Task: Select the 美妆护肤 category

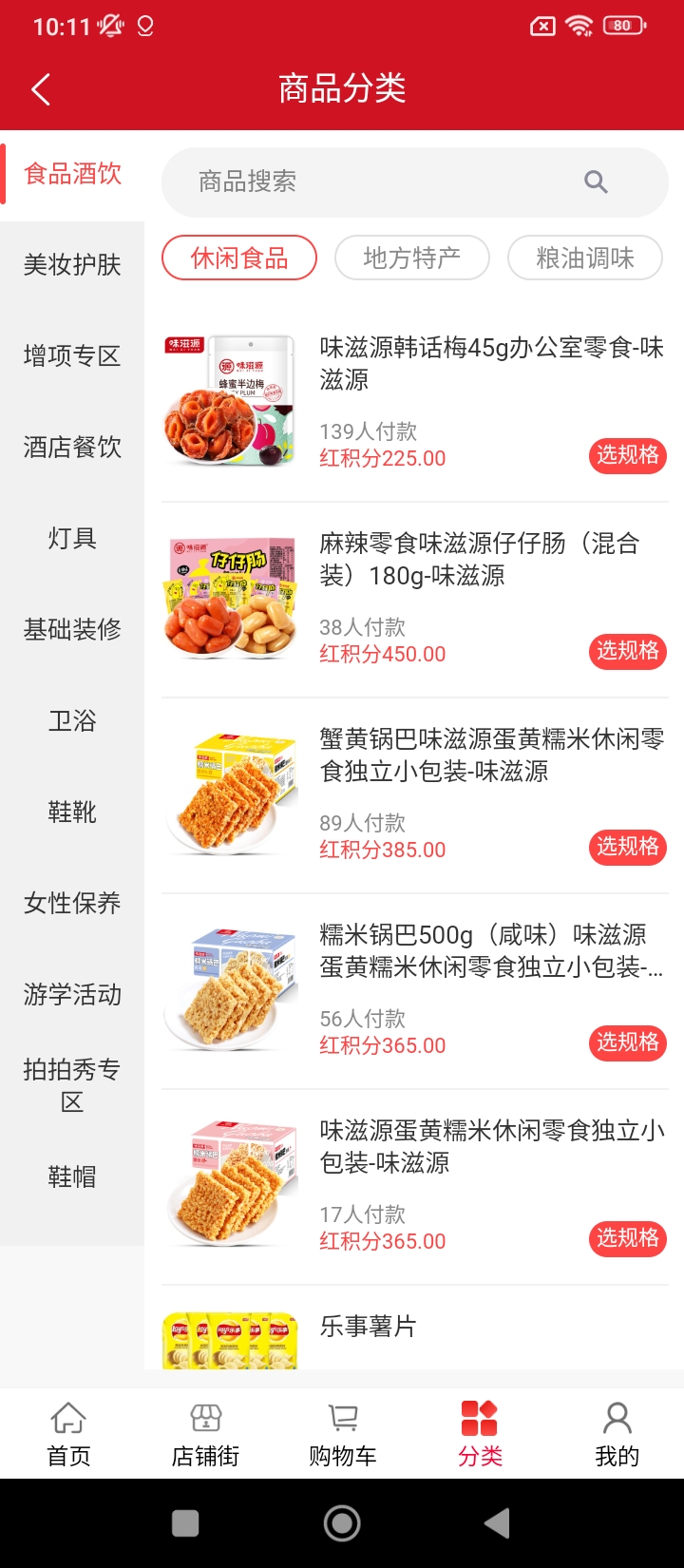Action: pos(72,264)
